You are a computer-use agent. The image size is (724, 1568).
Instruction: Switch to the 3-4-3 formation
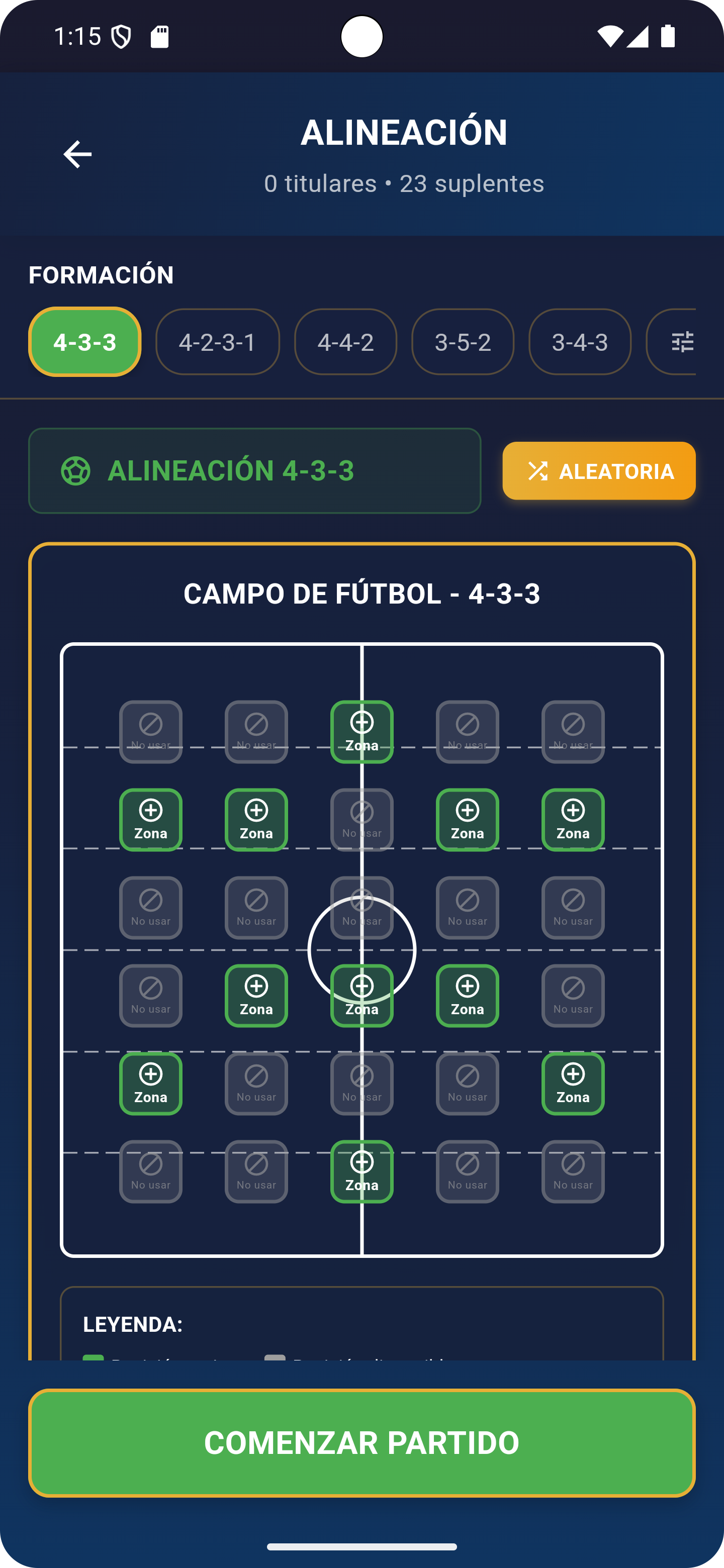[x=579, y=342]
